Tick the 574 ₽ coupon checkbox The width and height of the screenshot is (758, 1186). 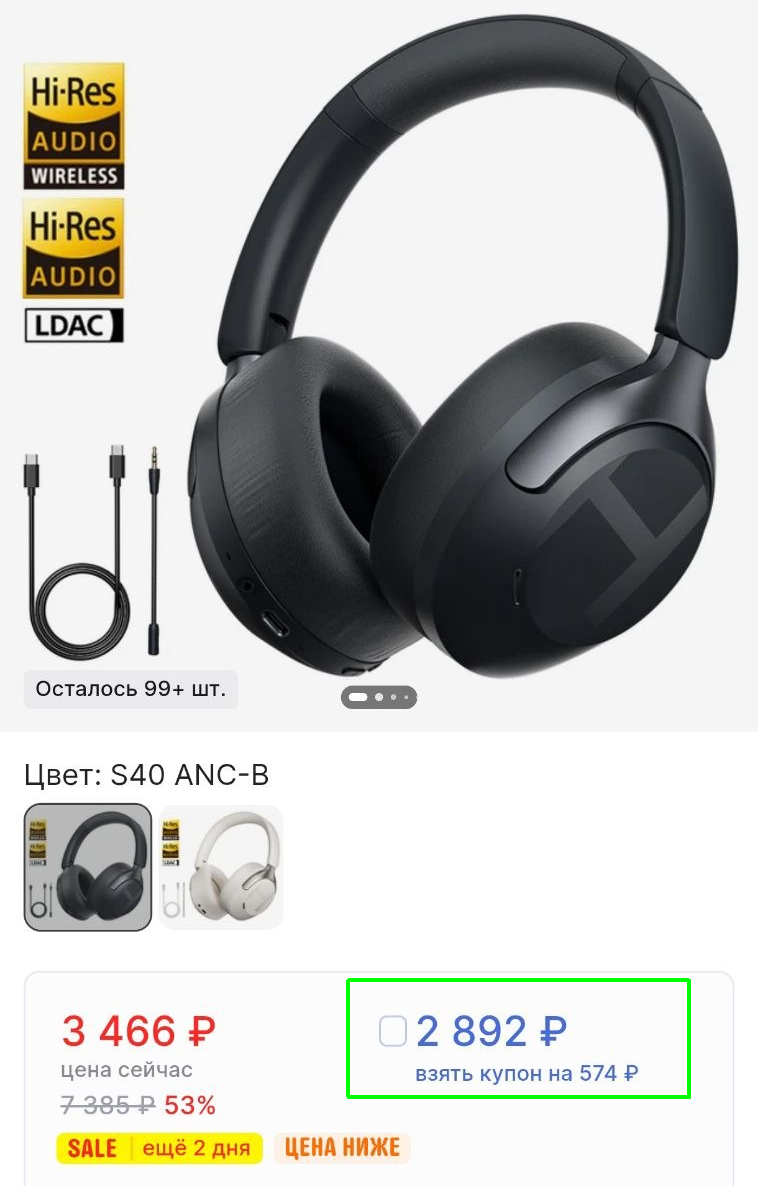(393, 1031)
